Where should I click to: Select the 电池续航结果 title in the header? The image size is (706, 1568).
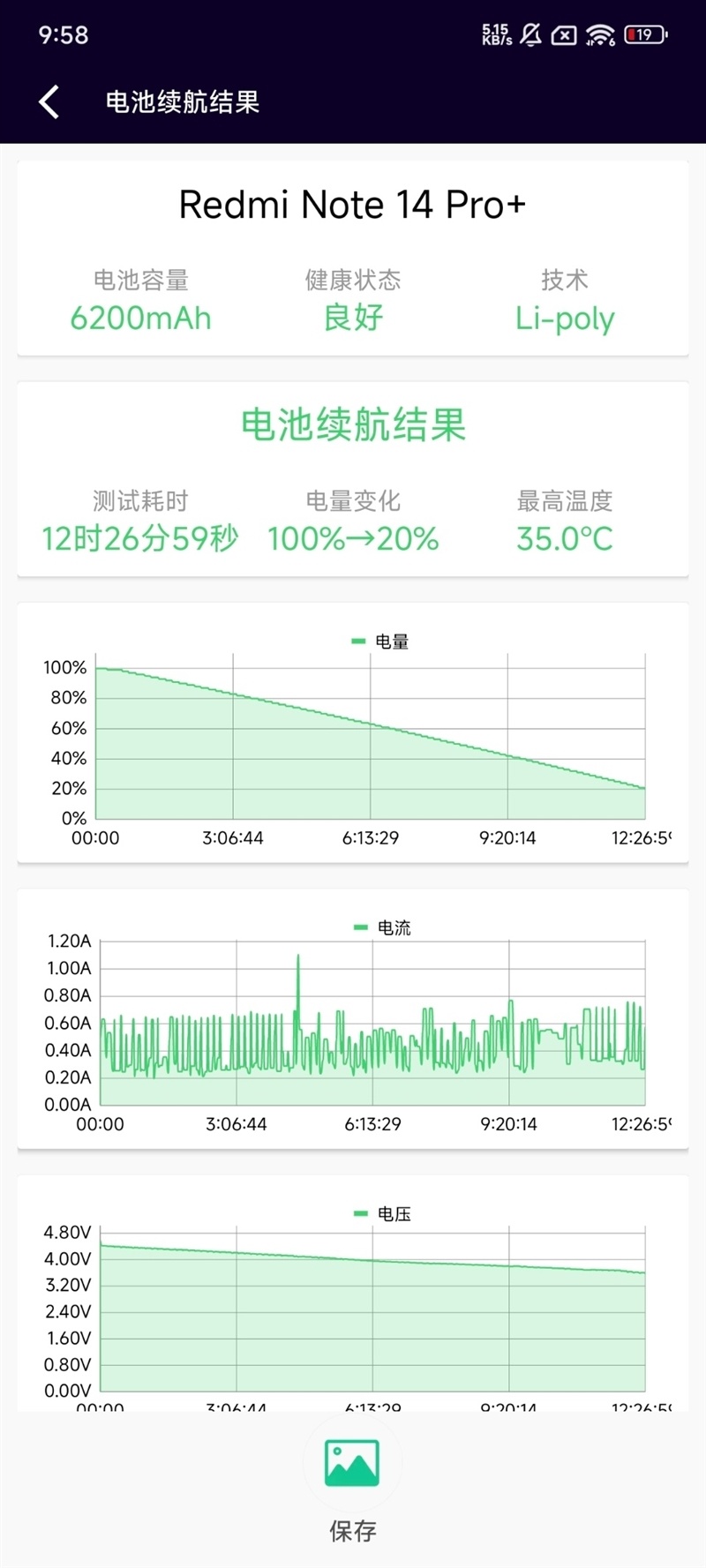(x=183, y=101)
